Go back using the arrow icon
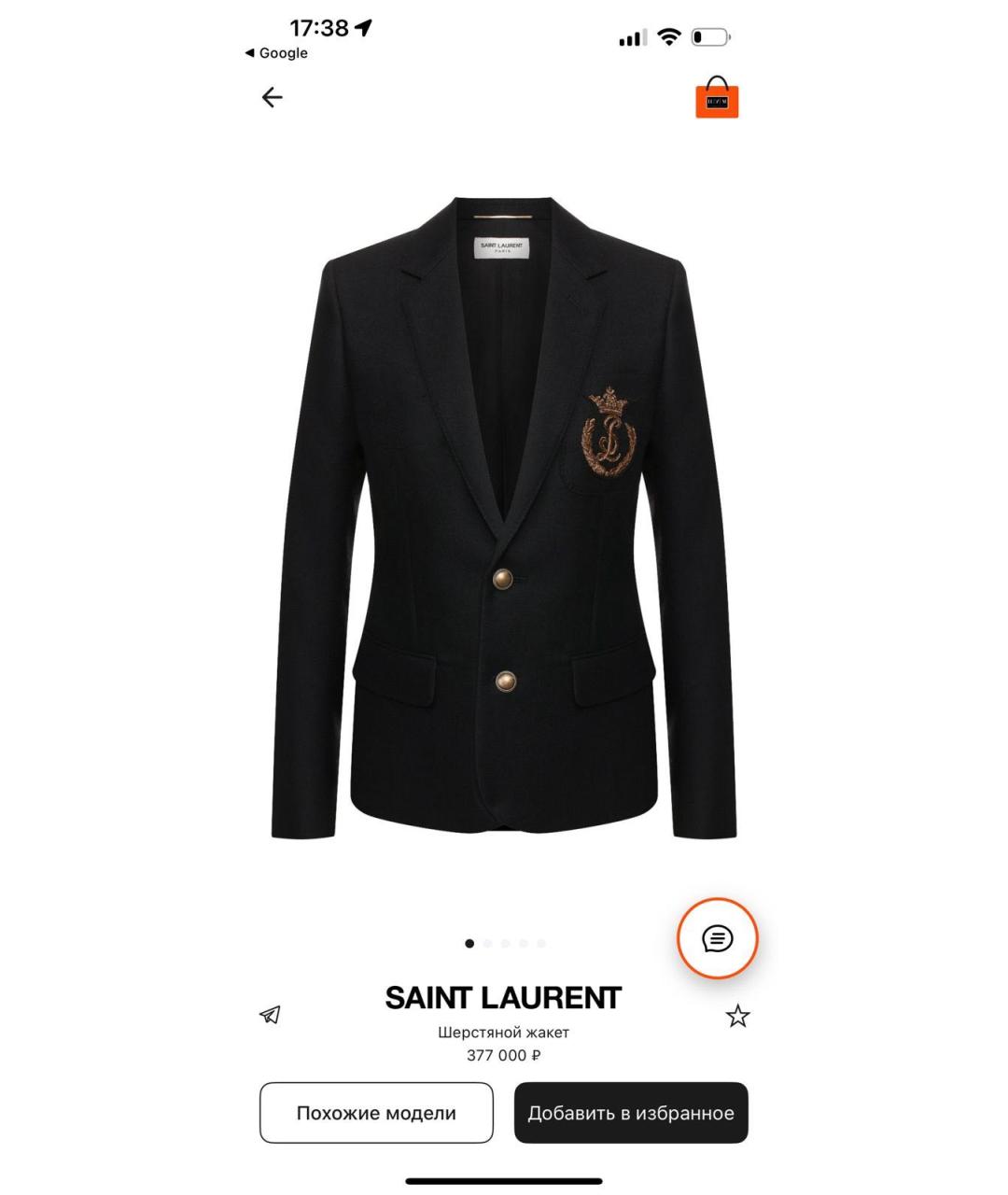The image size is (1008, 1195). (272, 97)
